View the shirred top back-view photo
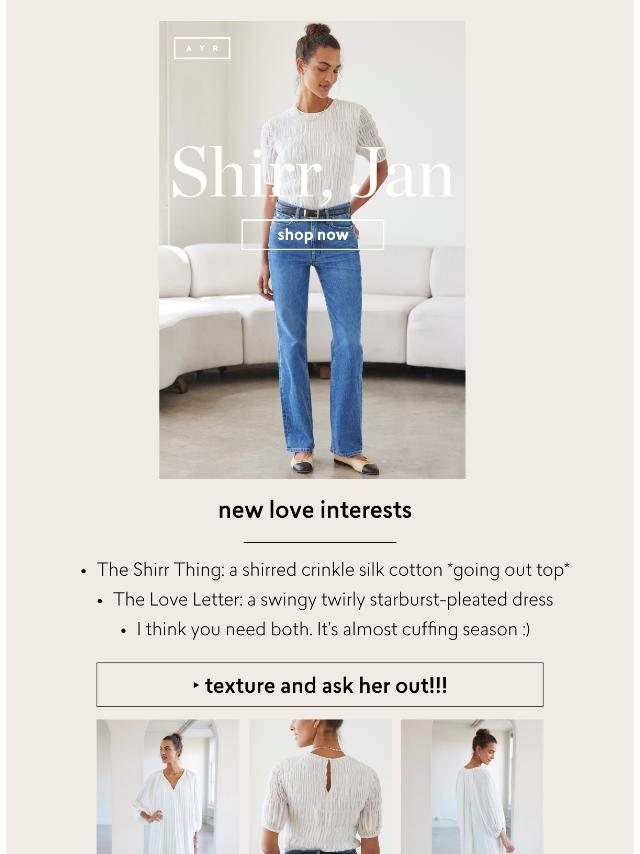640x854 pixels. (319, 786)
